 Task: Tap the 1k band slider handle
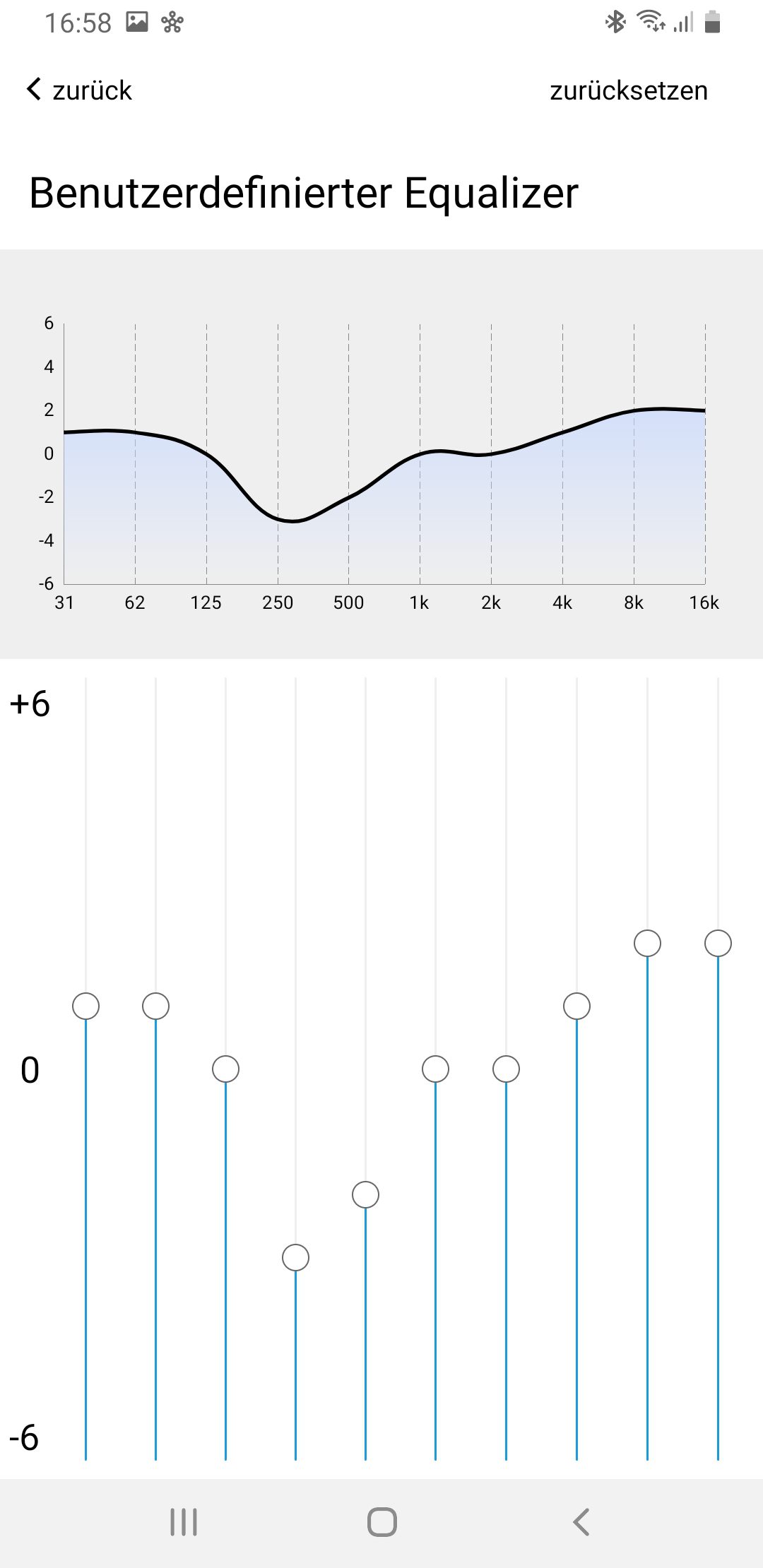(435, 1069)
